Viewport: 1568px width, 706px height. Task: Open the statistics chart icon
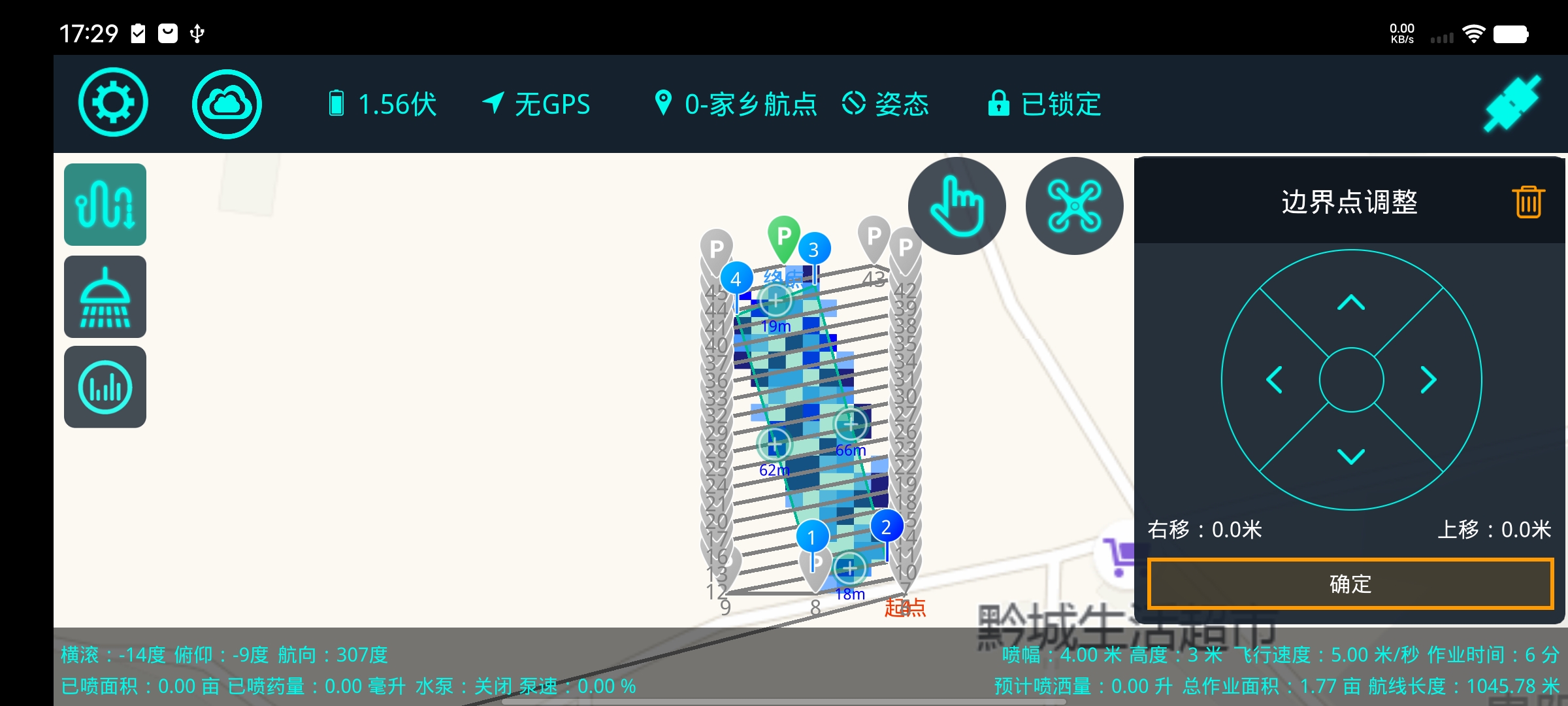(105, 387)
